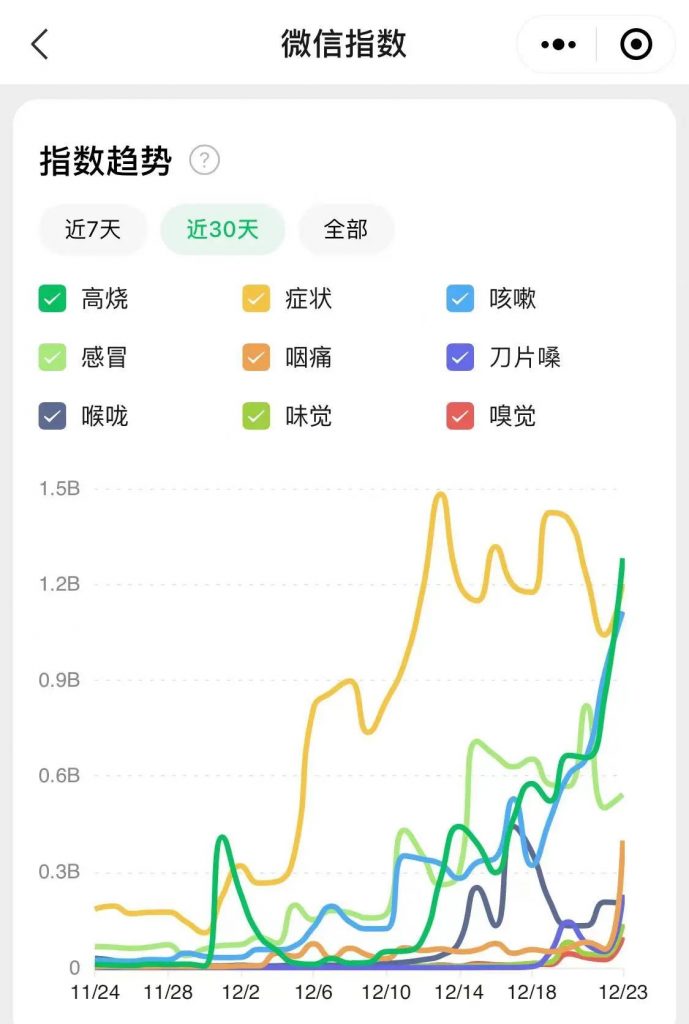Open the mini program more options menu
This screenshot has height=1024, width=689.
[x=558, y=44]
